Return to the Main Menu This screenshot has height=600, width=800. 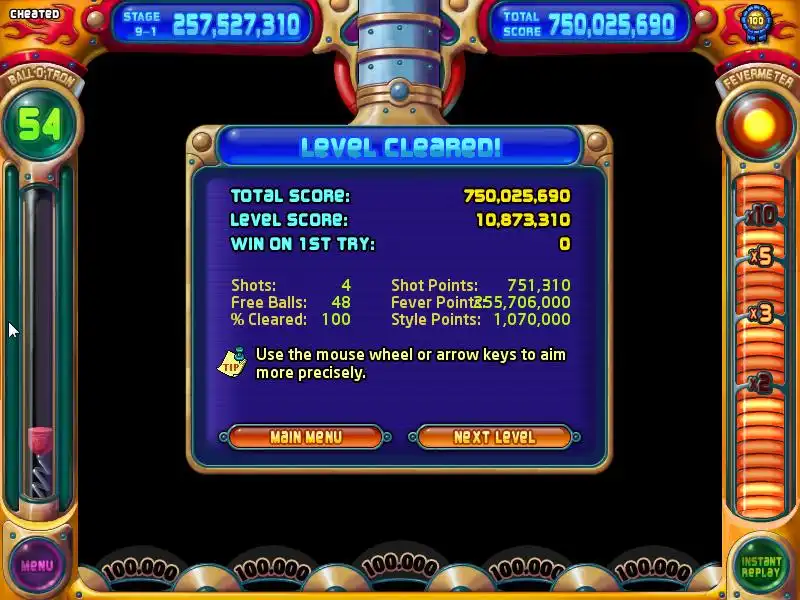pos(306,437)
